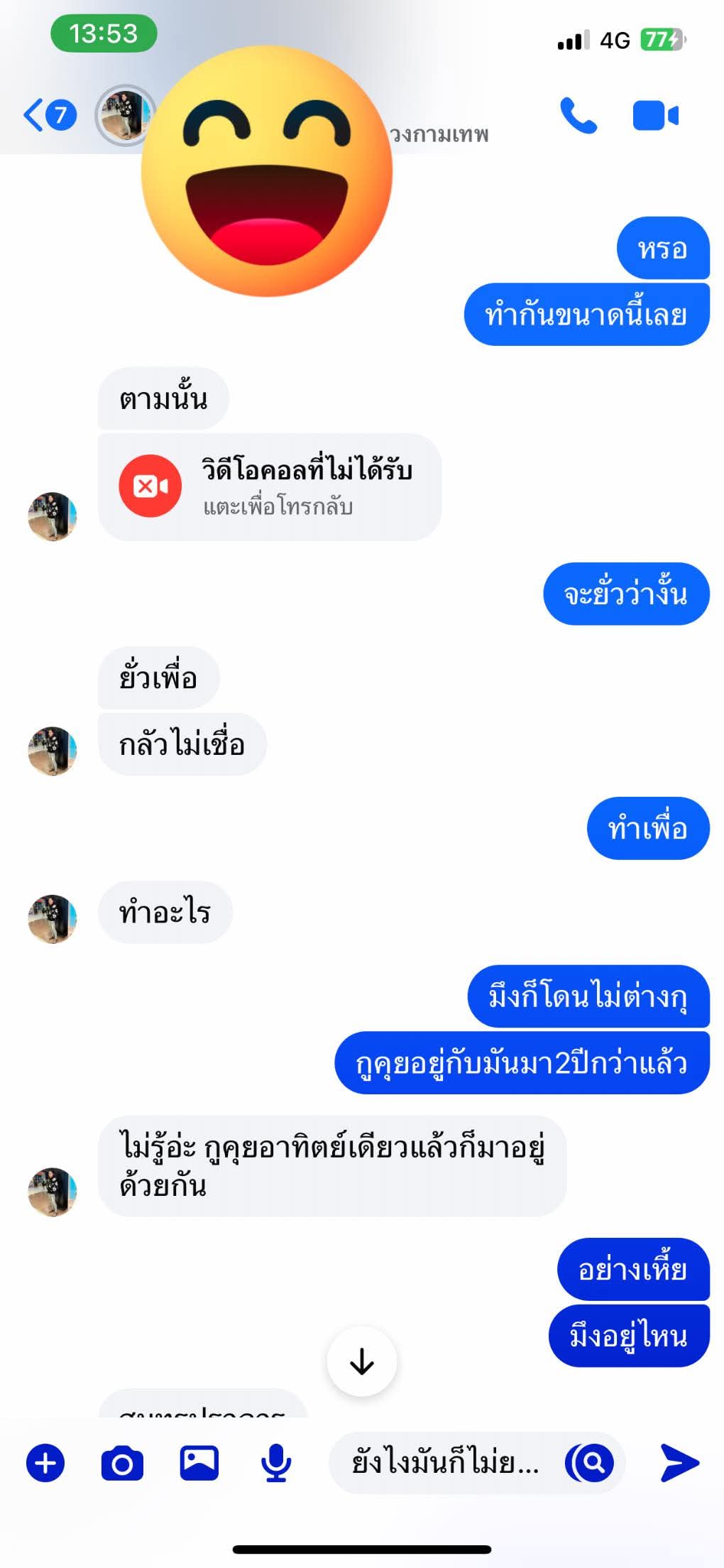Viewport: 724px width, 1568px height.
Task: Open the camera to take a photo
Action: click(x=122, y=1463)
